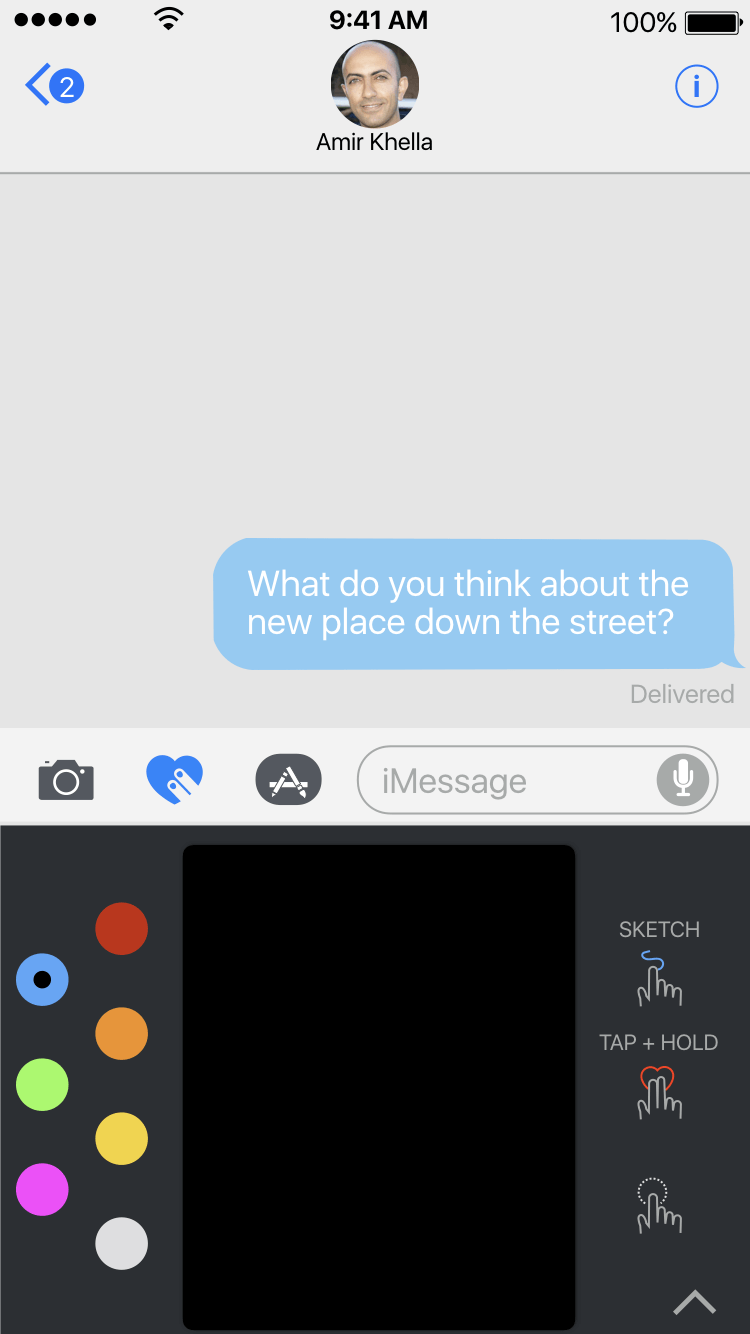The height and width of the screenshot is (1334, 750).
Task: Open the camera to attach a photo
Action: (x=66, y=780)
